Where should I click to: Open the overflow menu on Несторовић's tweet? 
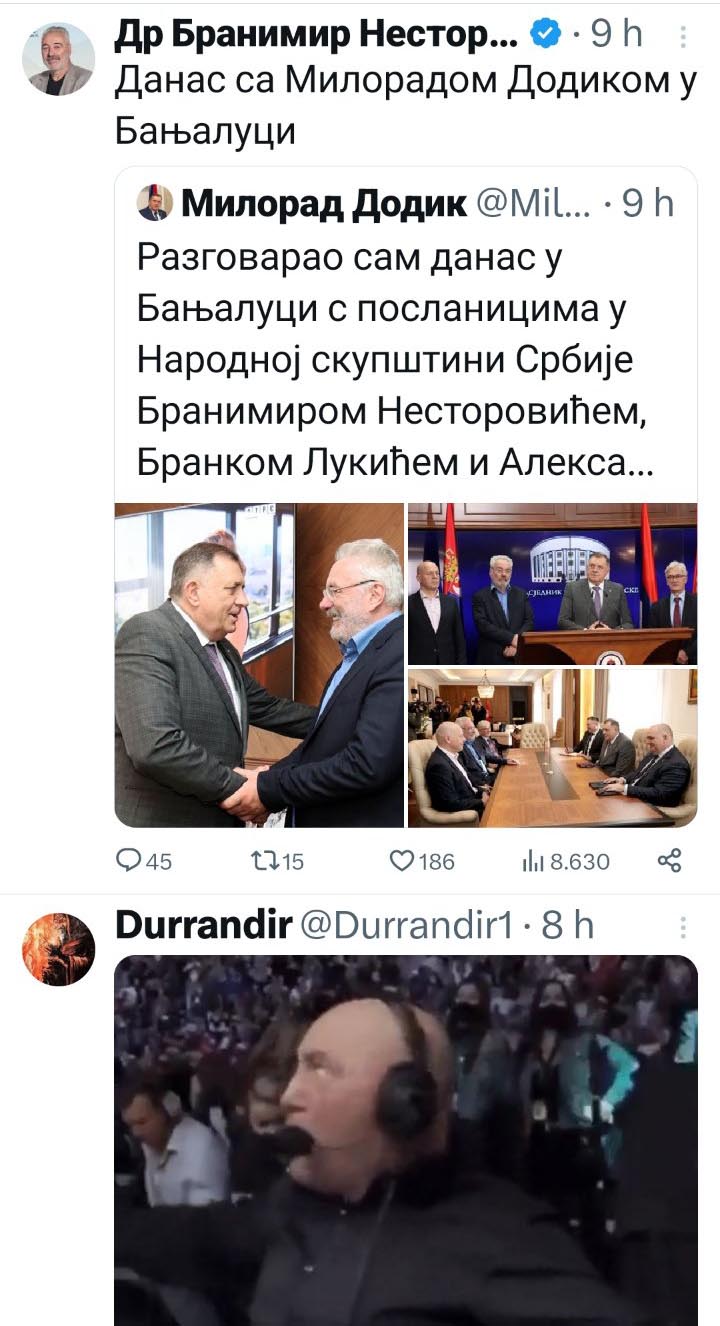coord(683,38)
